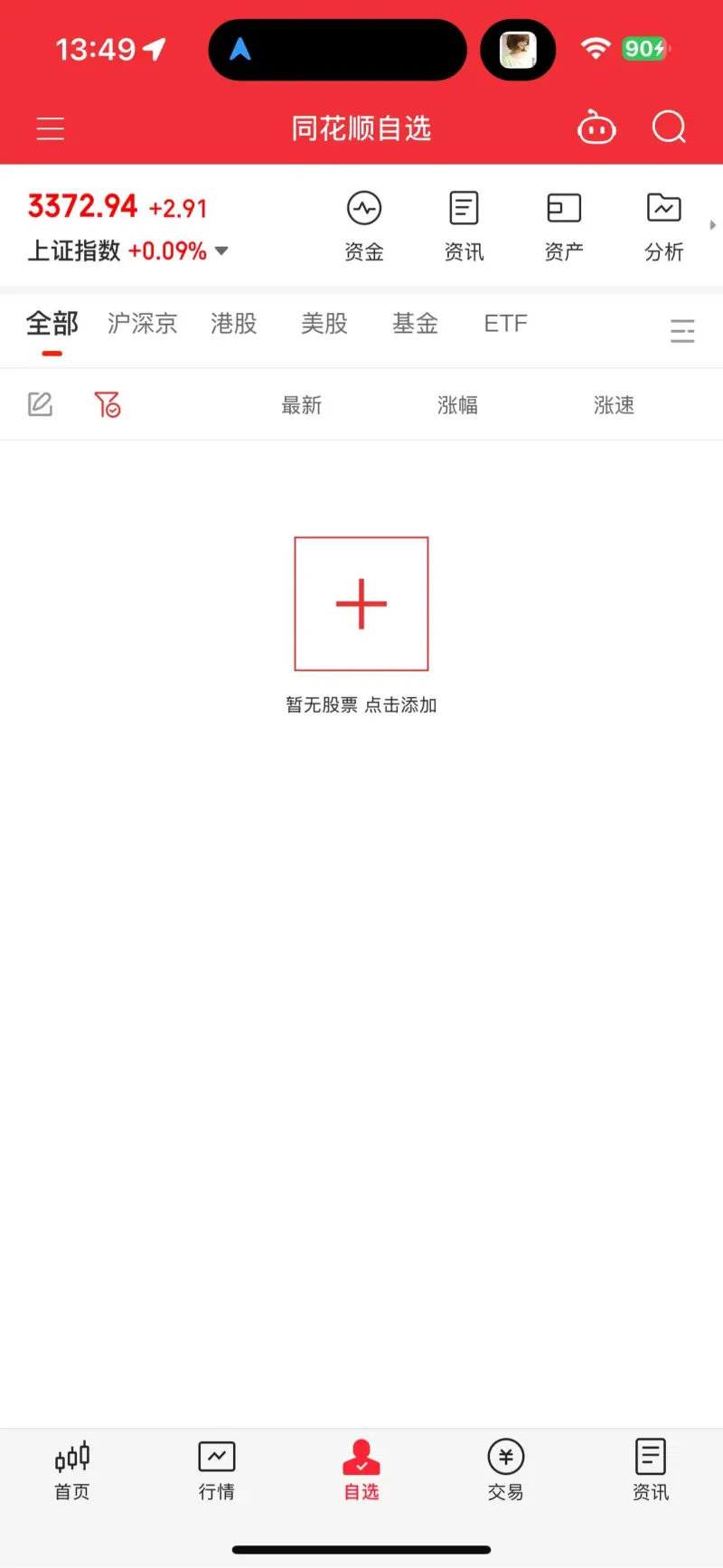The width and height of the screenshot is (723, 1568).
Task: Tap the edit watchlist pencil icon
Action: click(x=41, y=404)
